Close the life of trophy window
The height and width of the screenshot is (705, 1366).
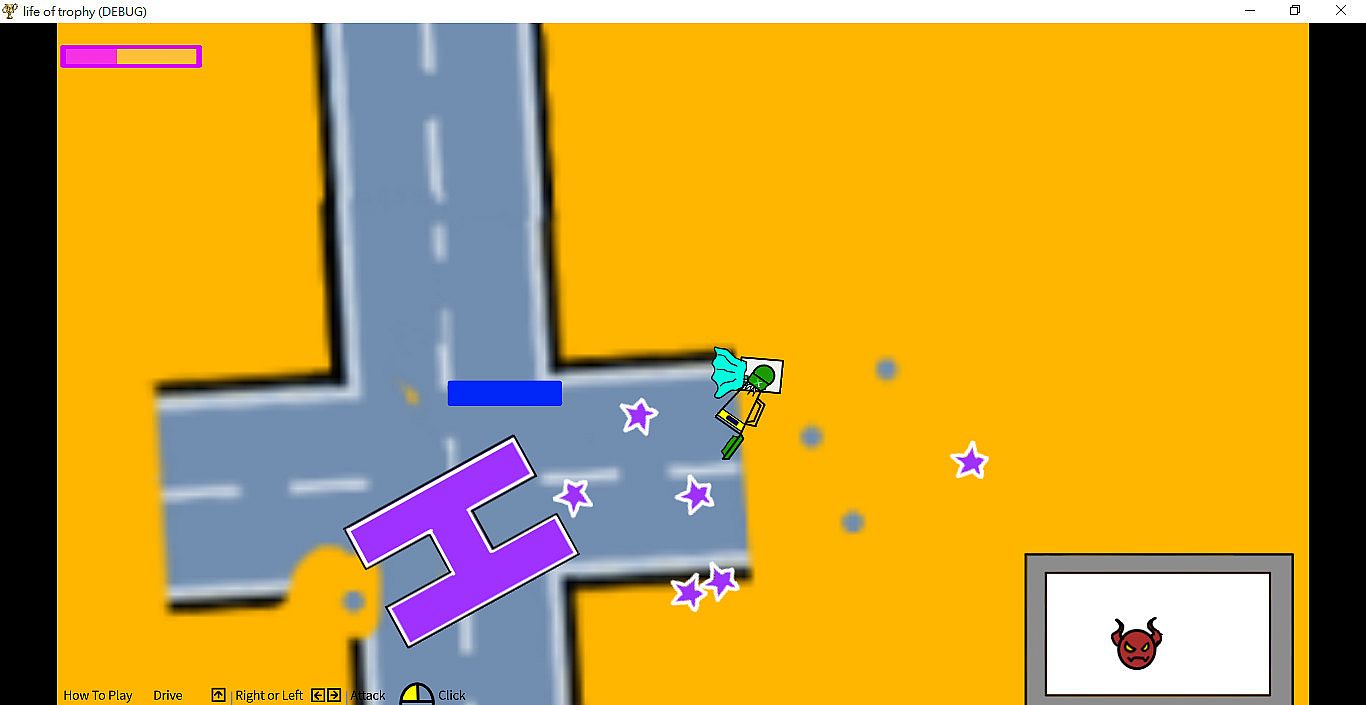pos(1341,11)
